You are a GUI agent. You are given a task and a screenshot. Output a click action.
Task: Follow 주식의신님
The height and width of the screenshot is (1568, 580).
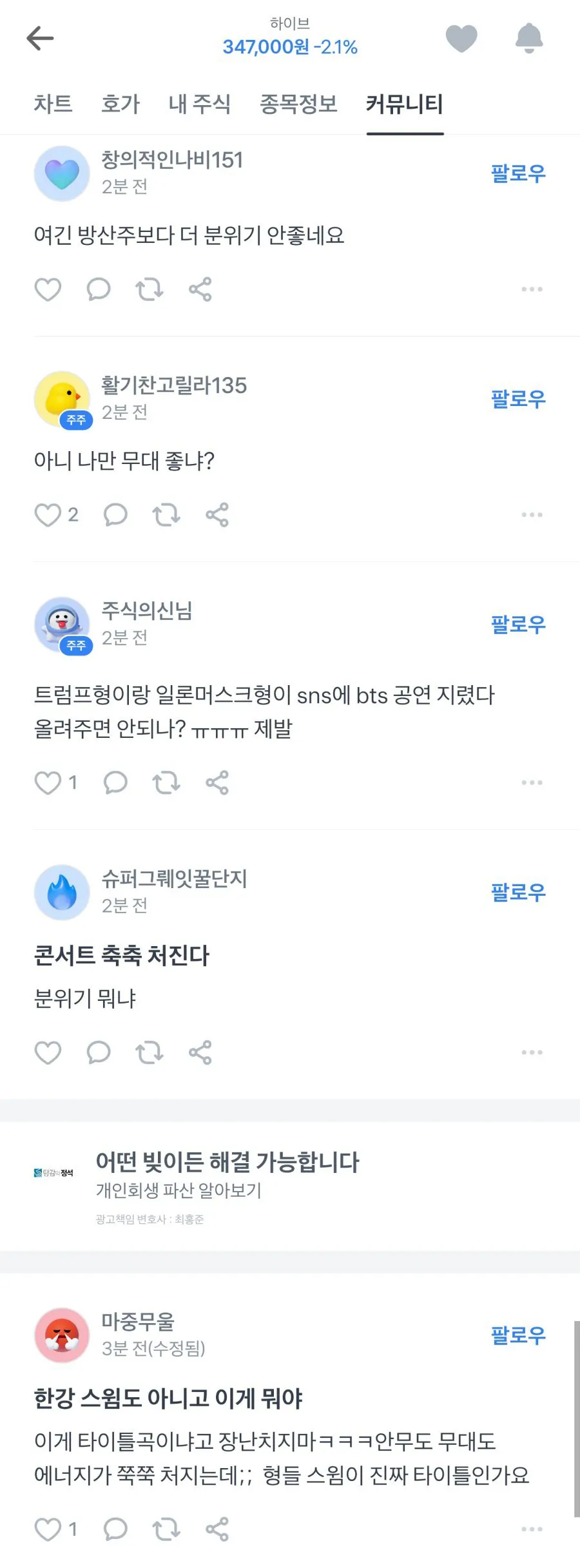click(x=518, y=624)
